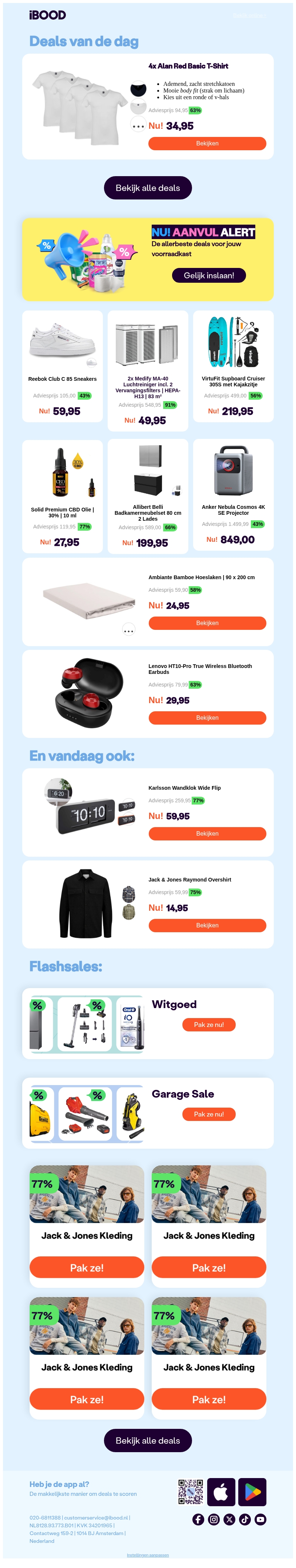Screen dimensions: 296x1568
Task: Tap Bekijken for Alan Red Basic T-Shirt
Action: (207, 144)
